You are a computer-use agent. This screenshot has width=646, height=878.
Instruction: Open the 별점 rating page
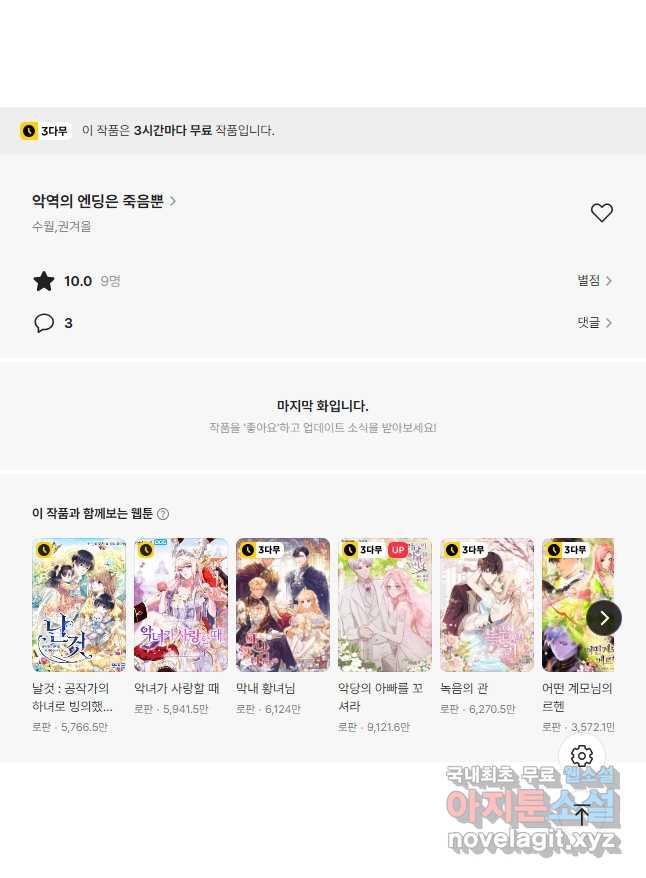[594, 281]
